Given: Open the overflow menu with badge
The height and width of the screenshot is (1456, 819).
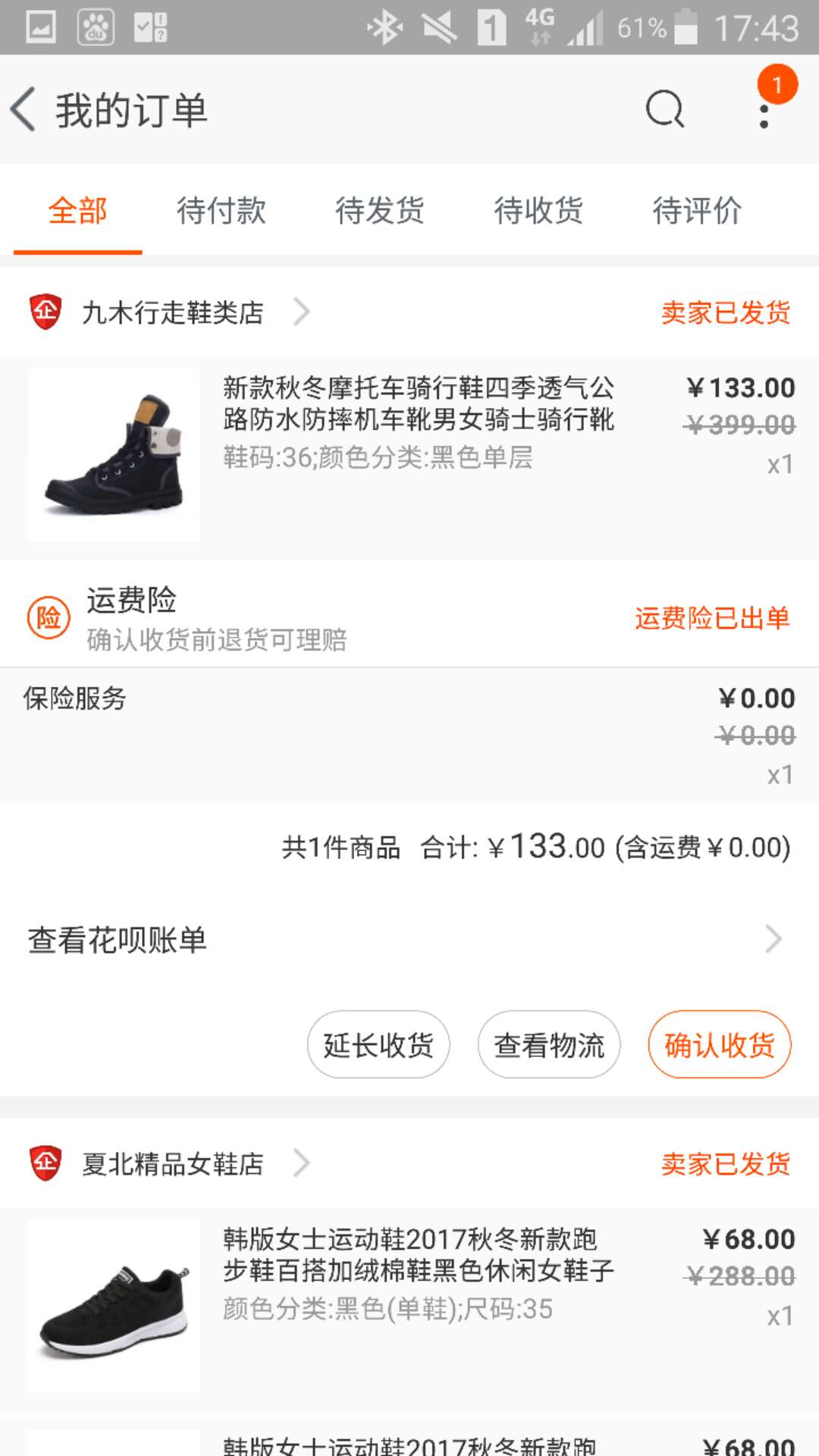Looking at the screenshot, I should (x=764, y=109).
